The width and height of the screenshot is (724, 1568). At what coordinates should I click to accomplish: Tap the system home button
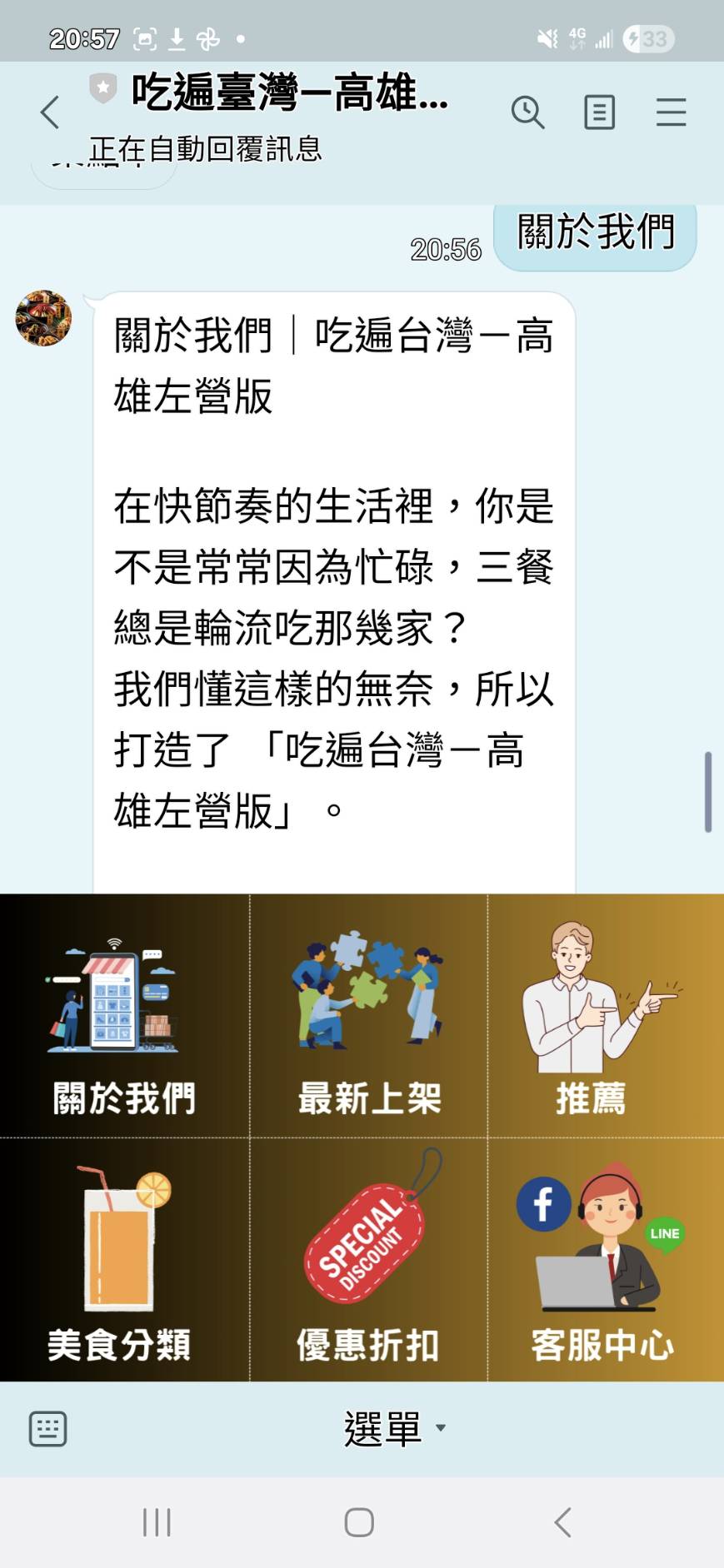coord(359,1522)
